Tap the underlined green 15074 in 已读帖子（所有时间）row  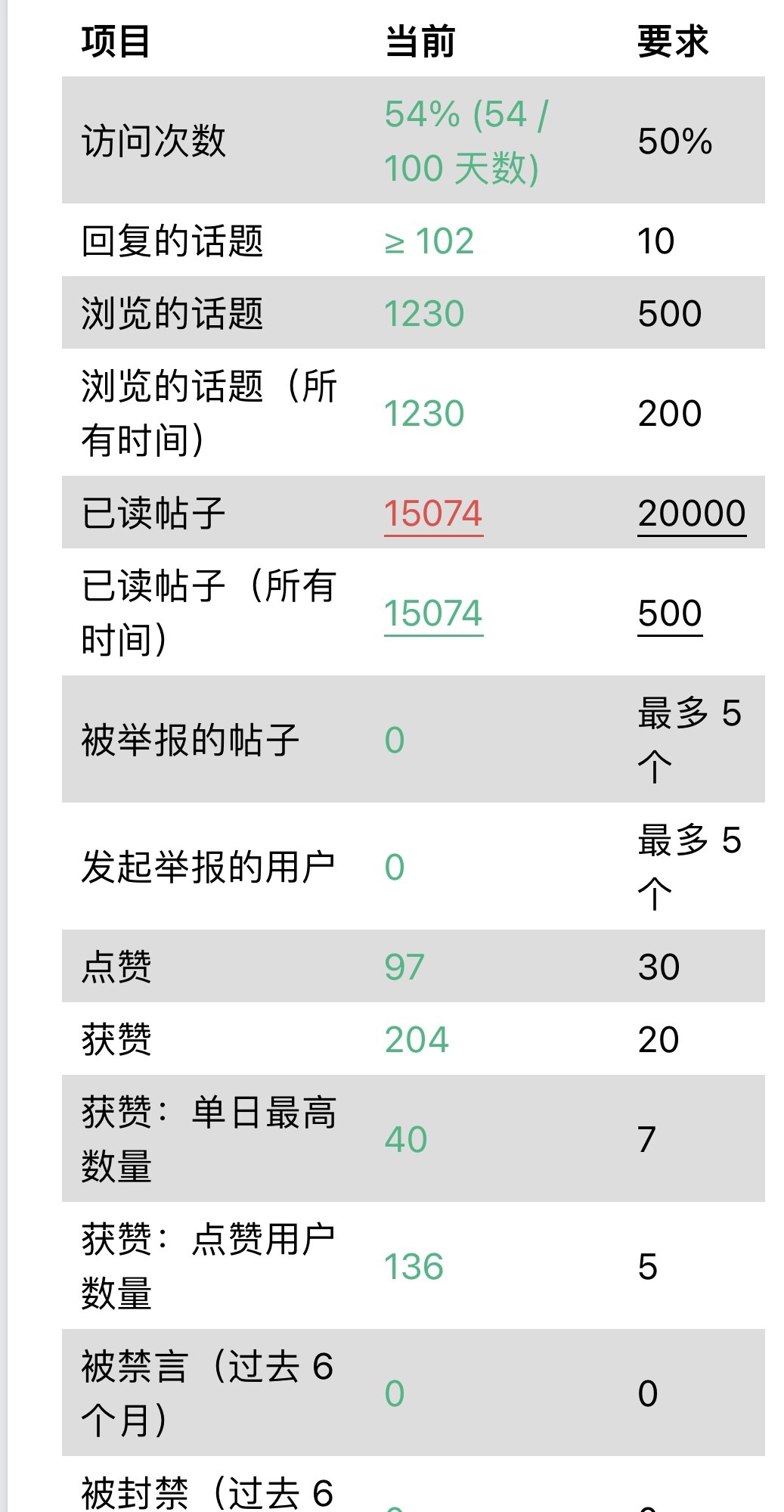tap(433, 613)
